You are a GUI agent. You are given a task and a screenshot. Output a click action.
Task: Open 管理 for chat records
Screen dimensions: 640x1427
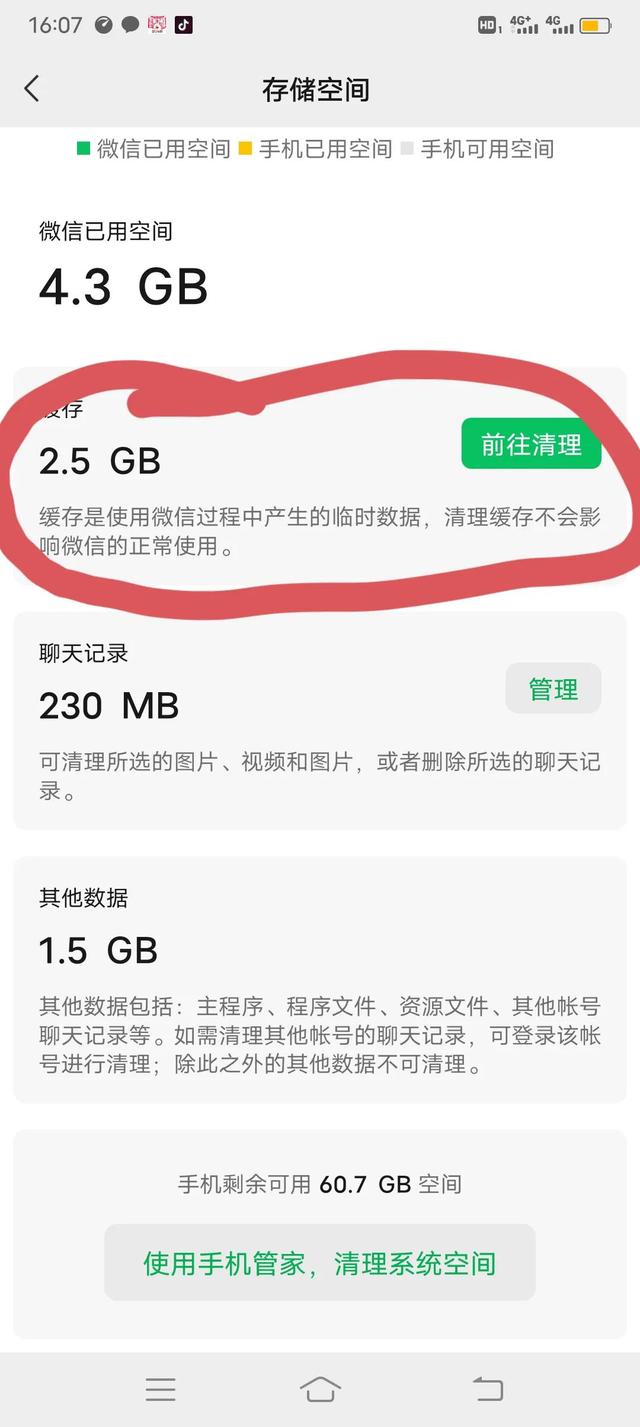coord(553,688)
